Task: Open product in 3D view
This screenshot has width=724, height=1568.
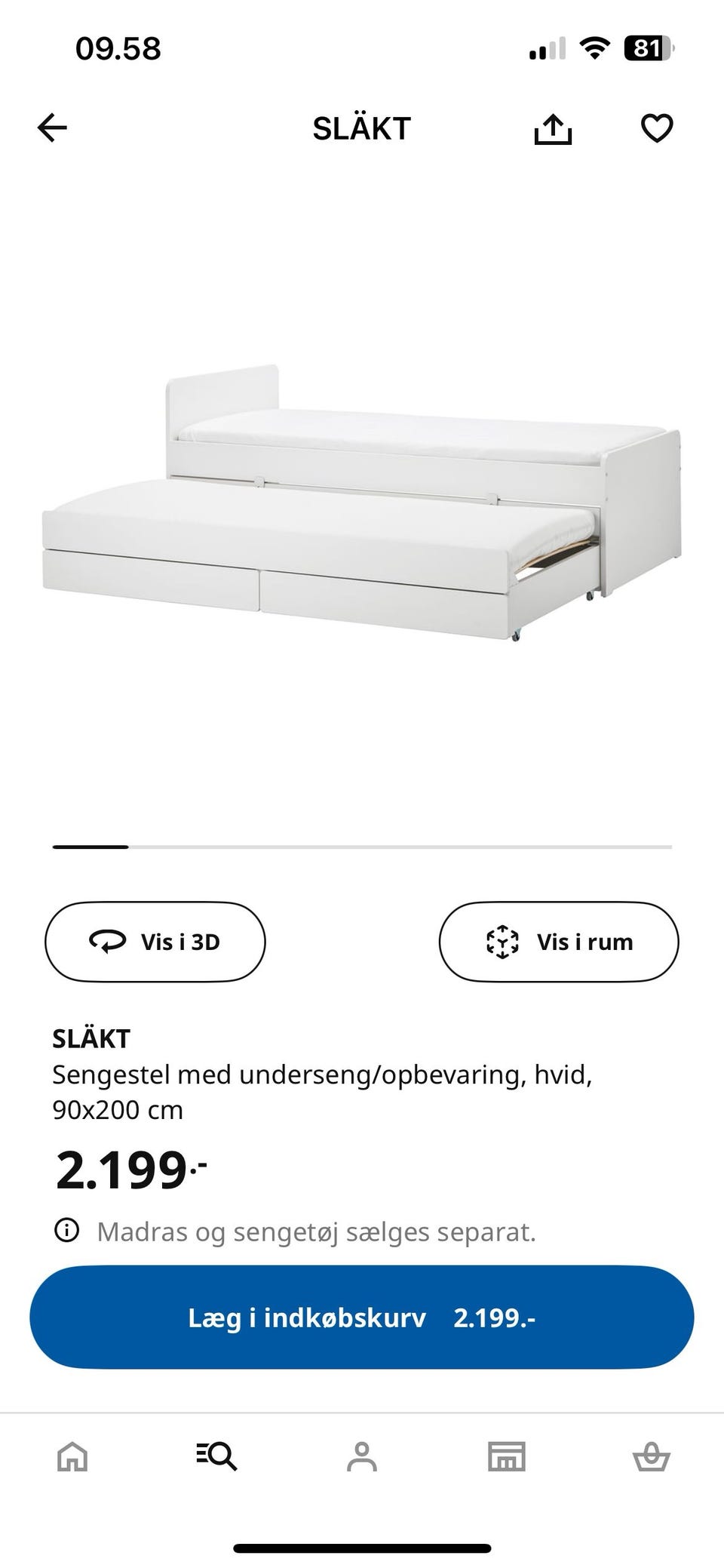Action: [x=155, y=942]
